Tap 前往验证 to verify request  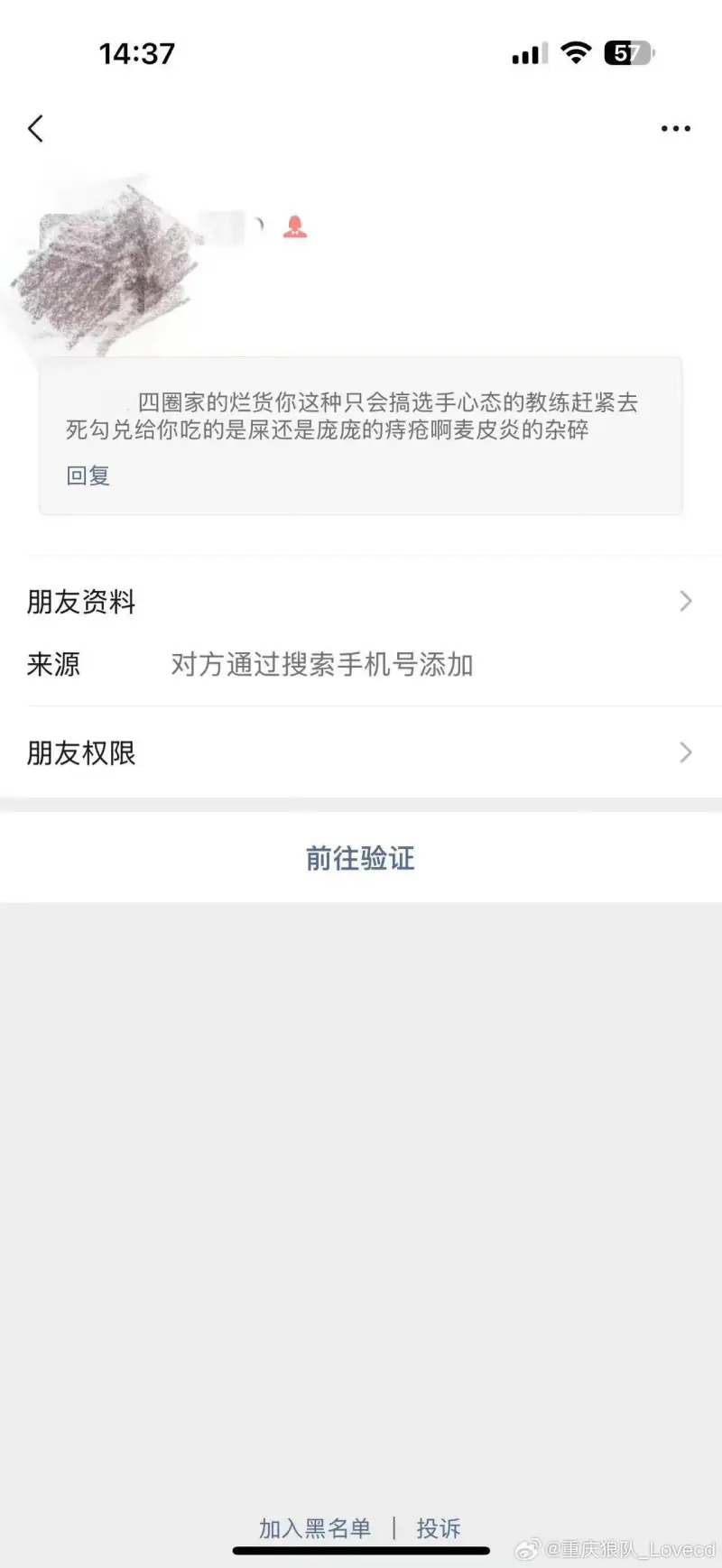pyautogui.click(x=360, y=858)
